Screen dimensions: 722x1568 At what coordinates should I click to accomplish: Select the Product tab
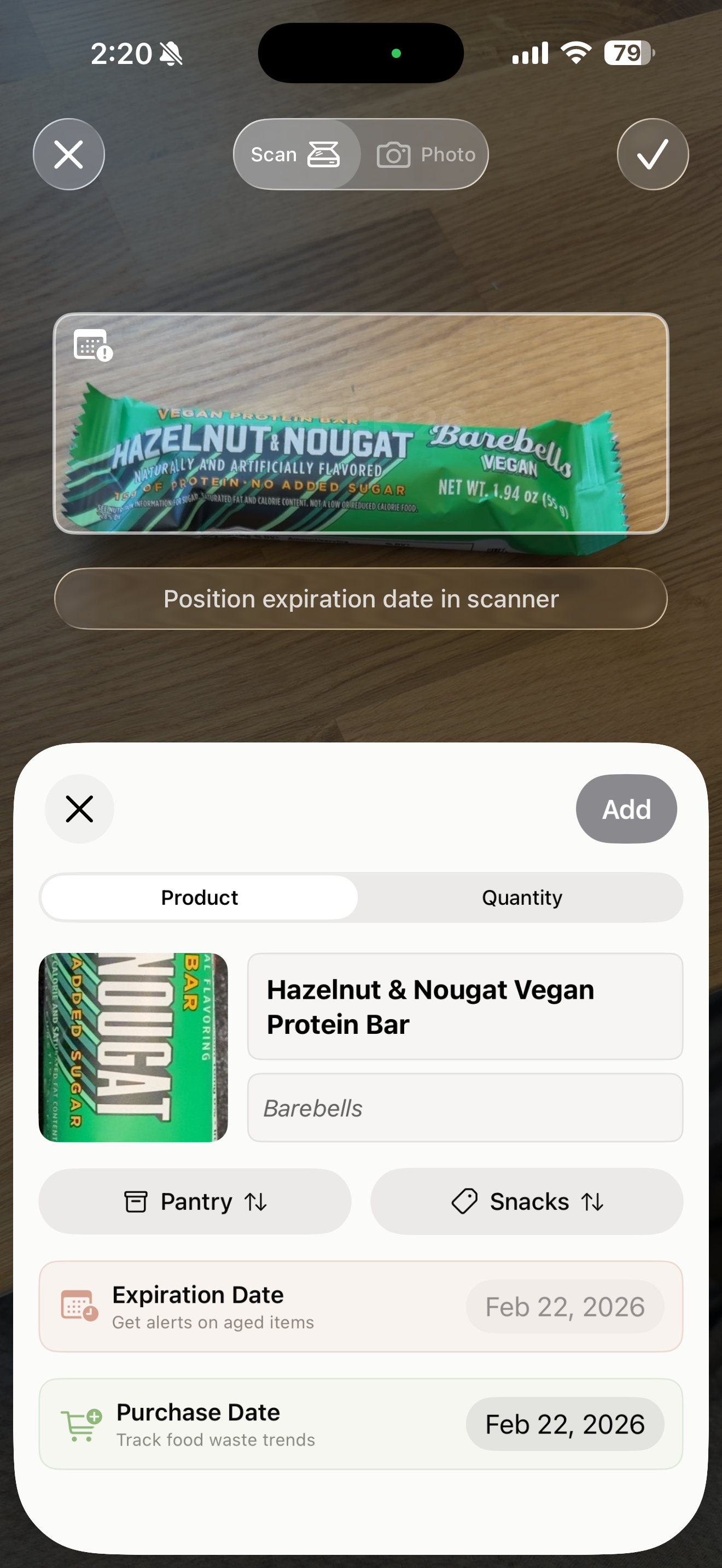[199, 897]
